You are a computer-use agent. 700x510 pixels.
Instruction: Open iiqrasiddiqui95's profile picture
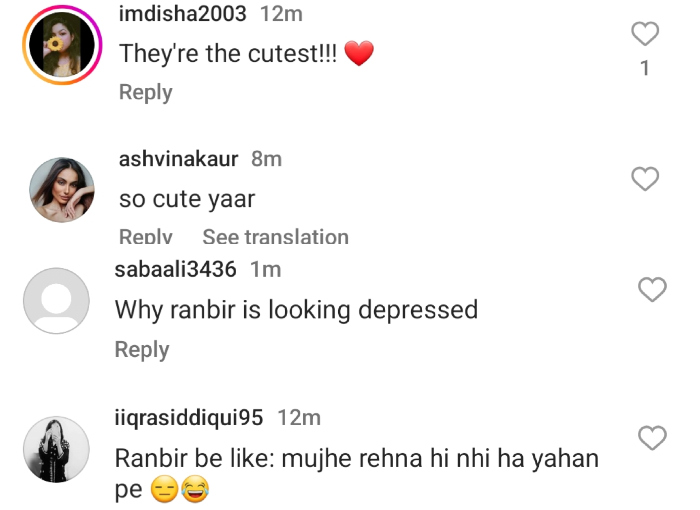tap(56, 449)
